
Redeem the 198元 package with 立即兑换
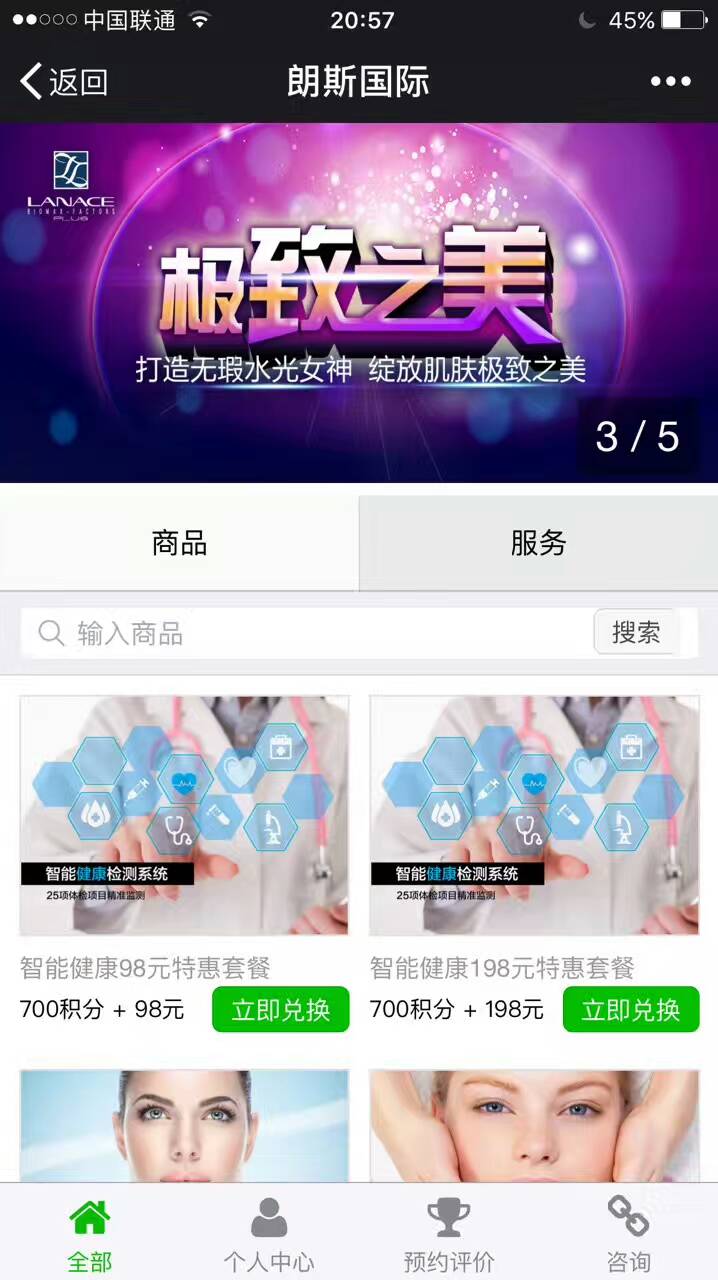coord(630,1009)
